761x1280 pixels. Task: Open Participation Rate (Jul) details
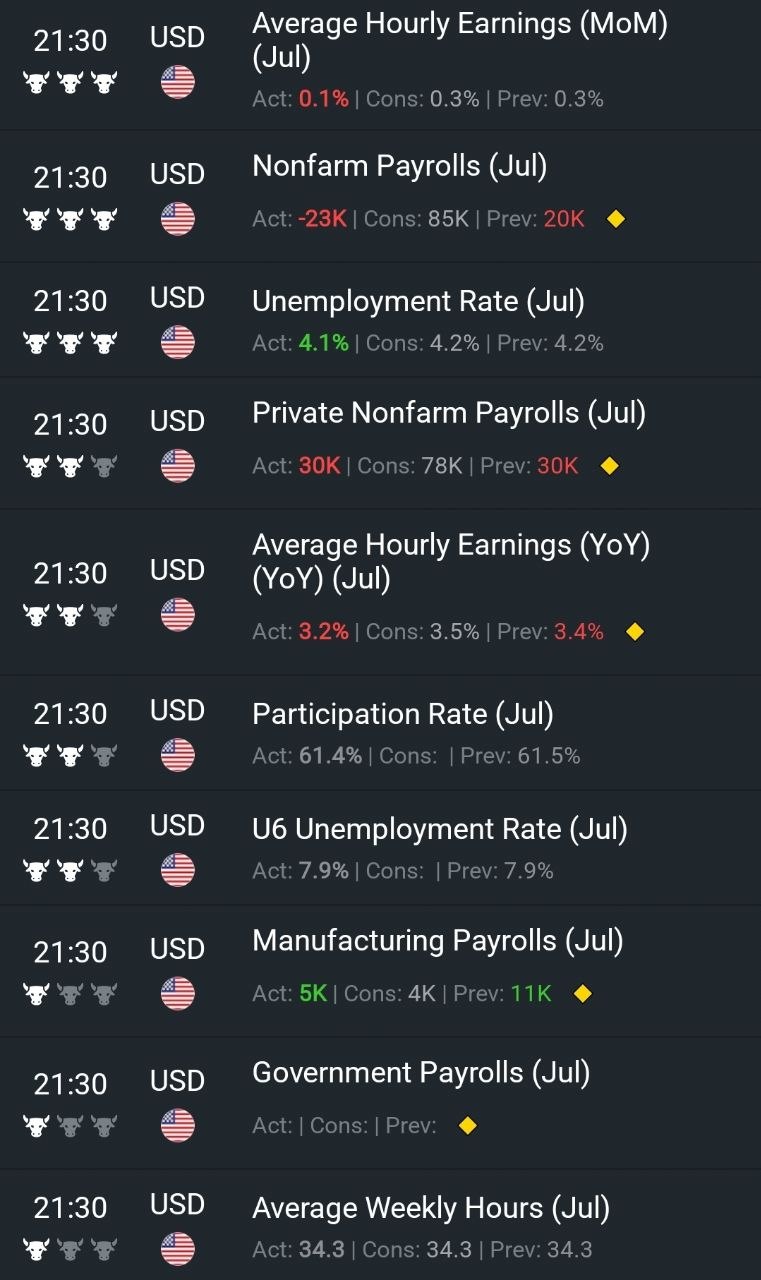[x=380, y=733]
